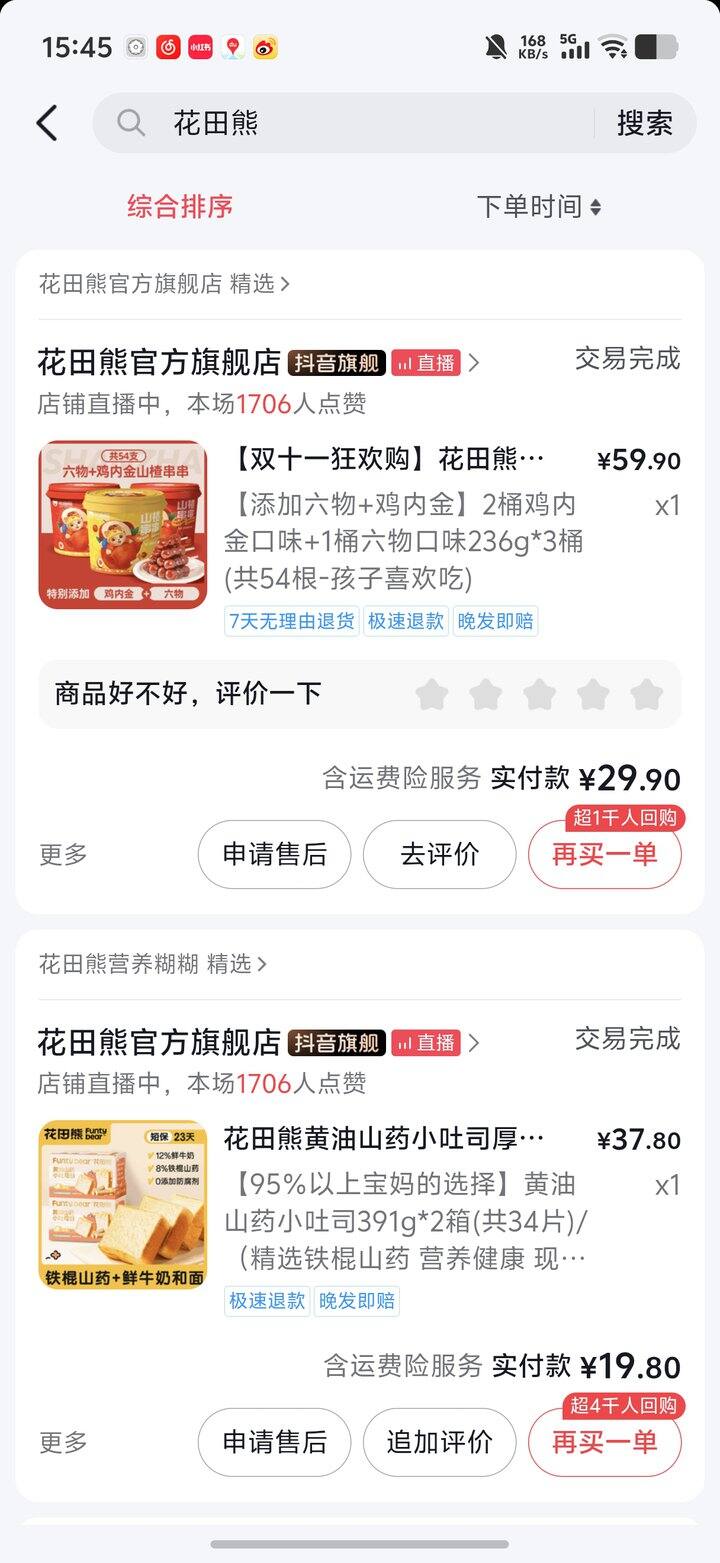The height and width of the screenshot is (1563, 720).
Task: Tap 更多 under the ¥19.80 order
Action: click(x=64, y=1442)
